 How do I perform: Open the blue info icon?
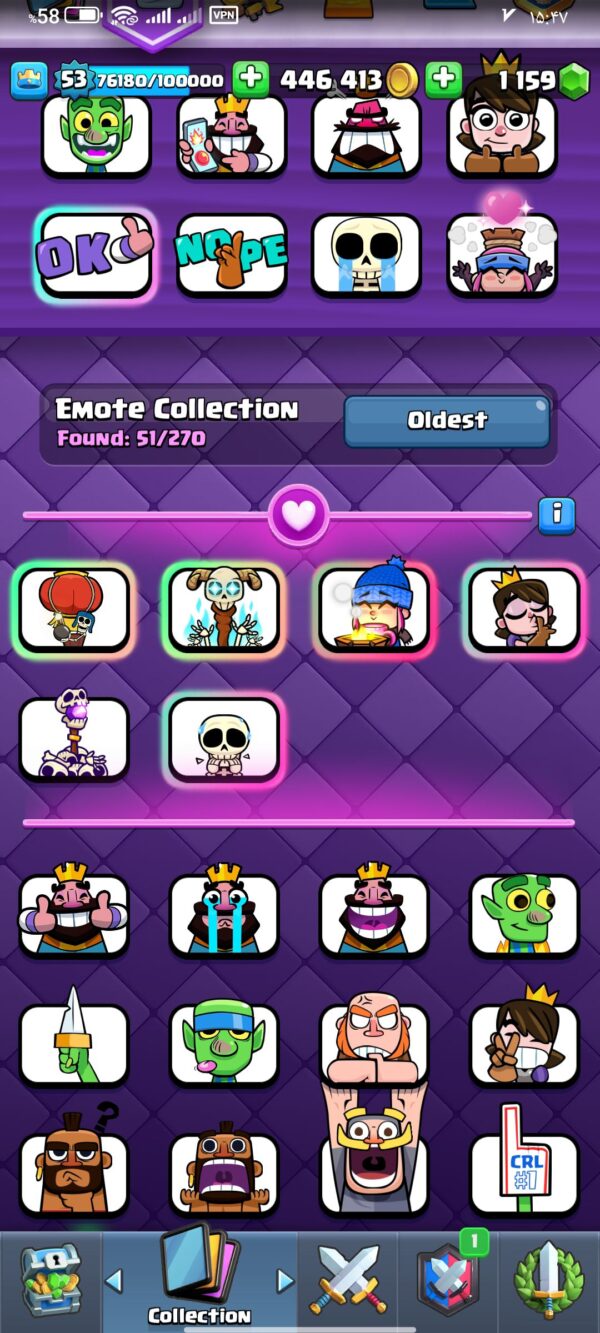point(556,515)
